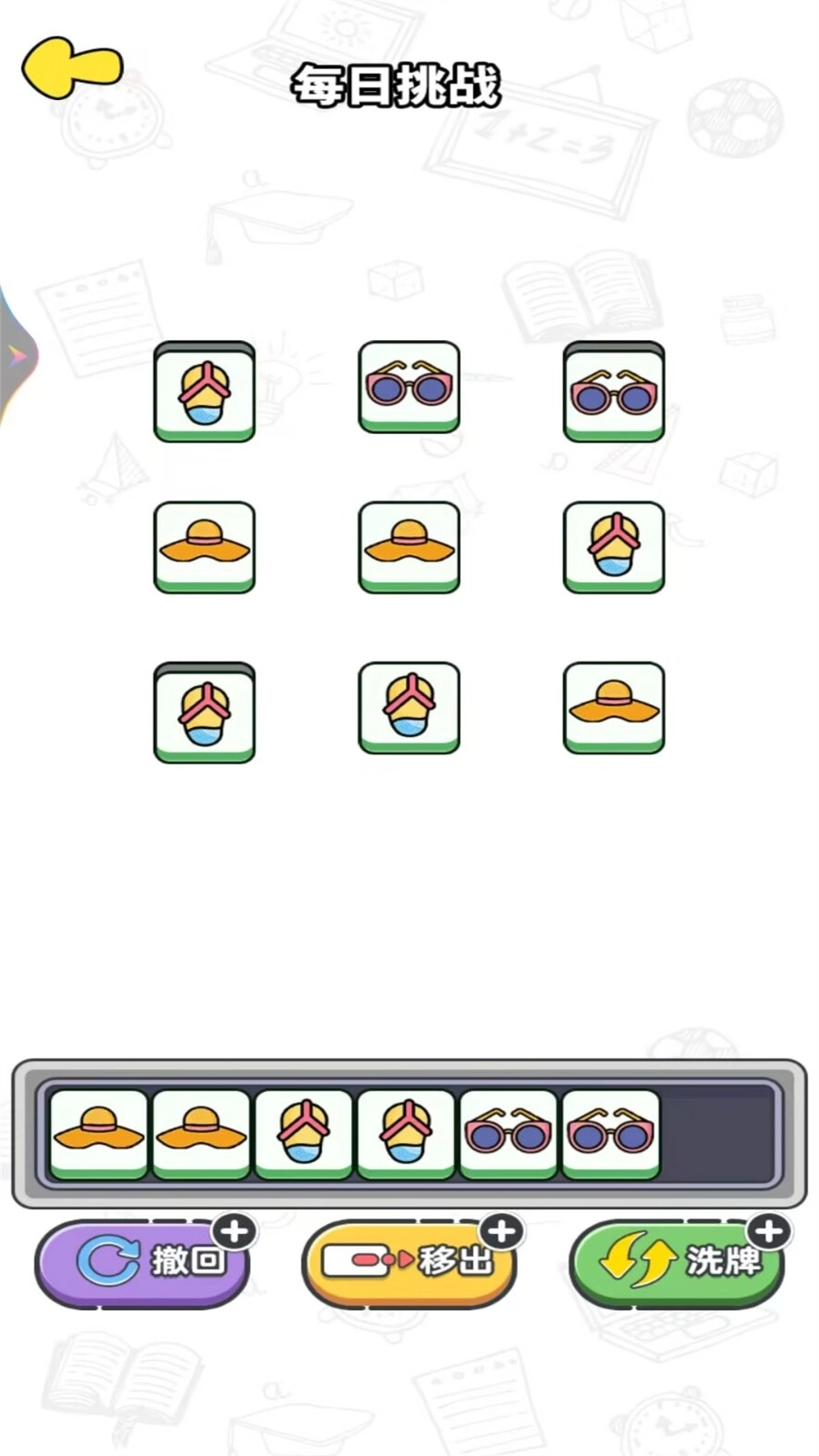Tap the plus badge on the undo button
The height and width of the screenshot is (1456, 819).
(236, 1231)
